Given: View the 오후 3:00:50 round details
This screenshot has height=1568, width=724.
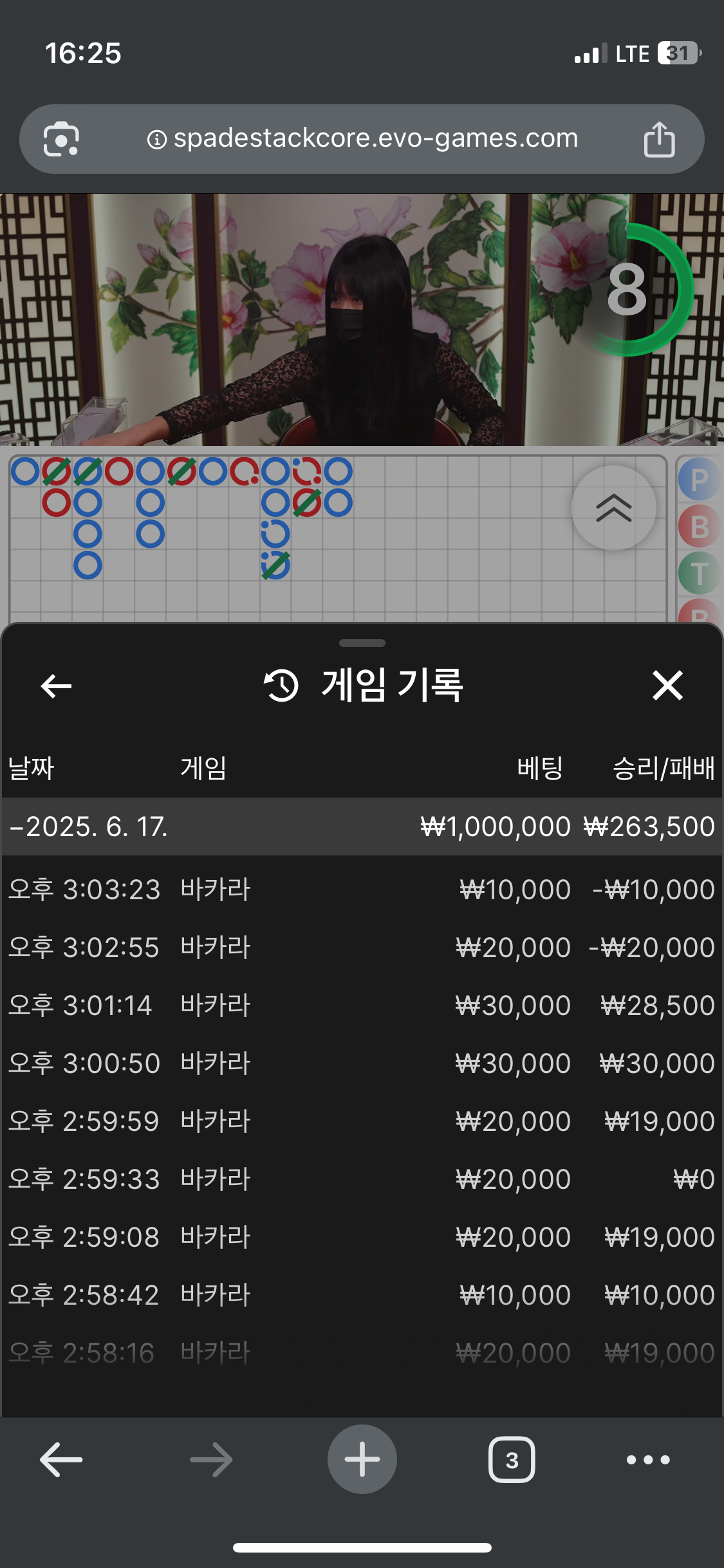Looking at the screenshot, I should click(x=360, y=1063).
